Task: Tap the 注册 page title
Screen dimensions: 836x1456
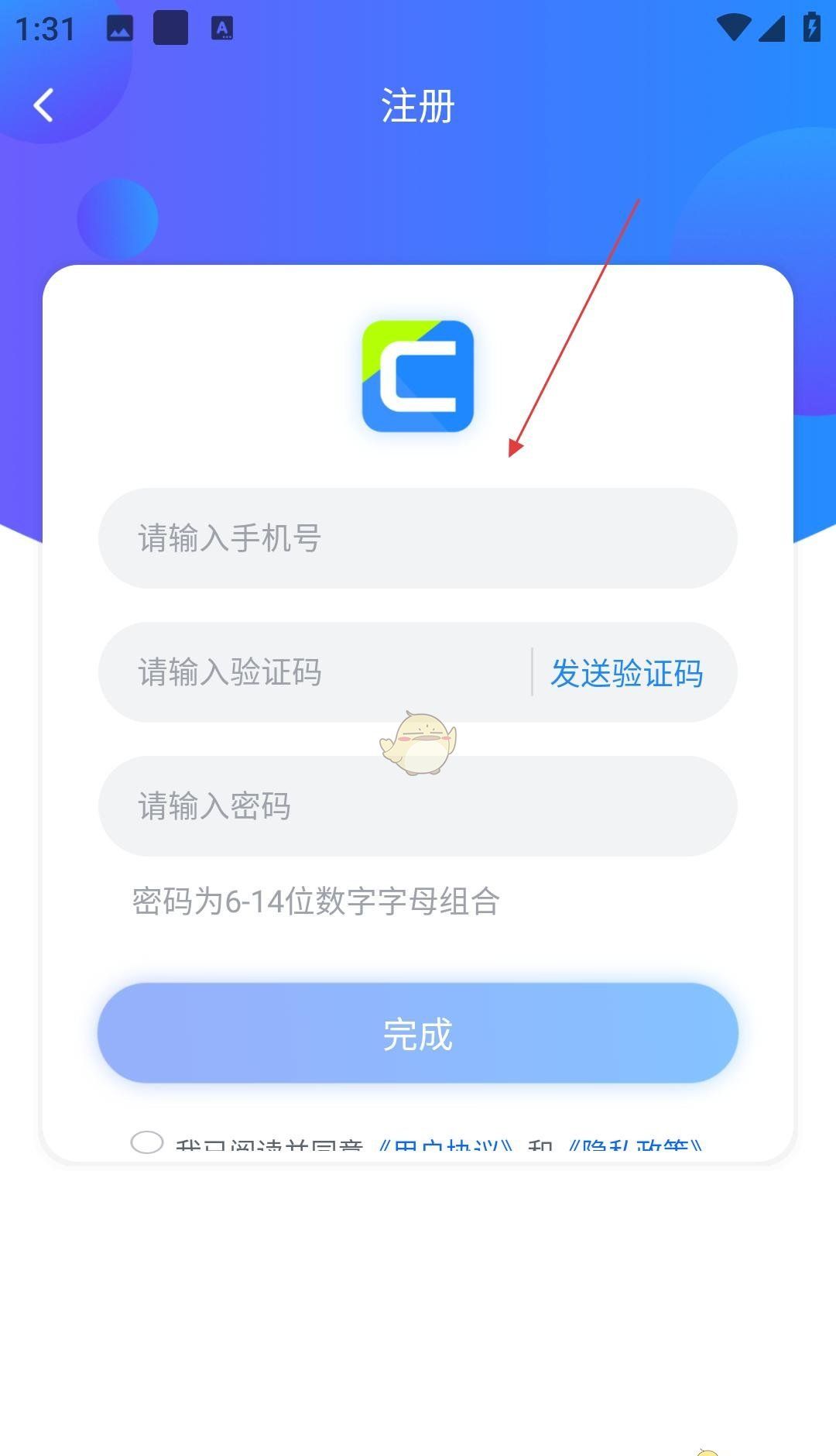Action: tap(418, 107)
